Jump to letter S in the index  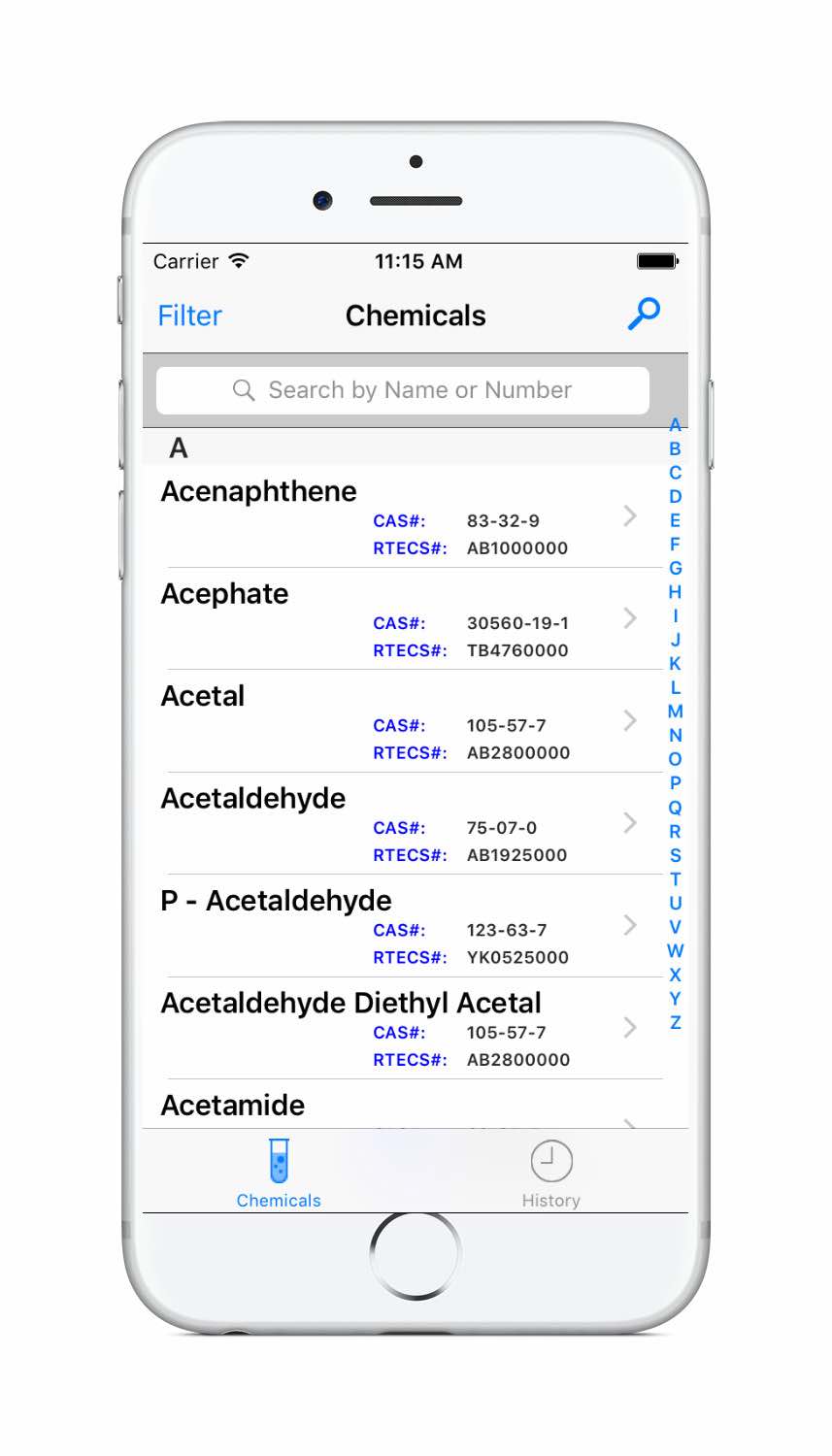pos(675,855)
